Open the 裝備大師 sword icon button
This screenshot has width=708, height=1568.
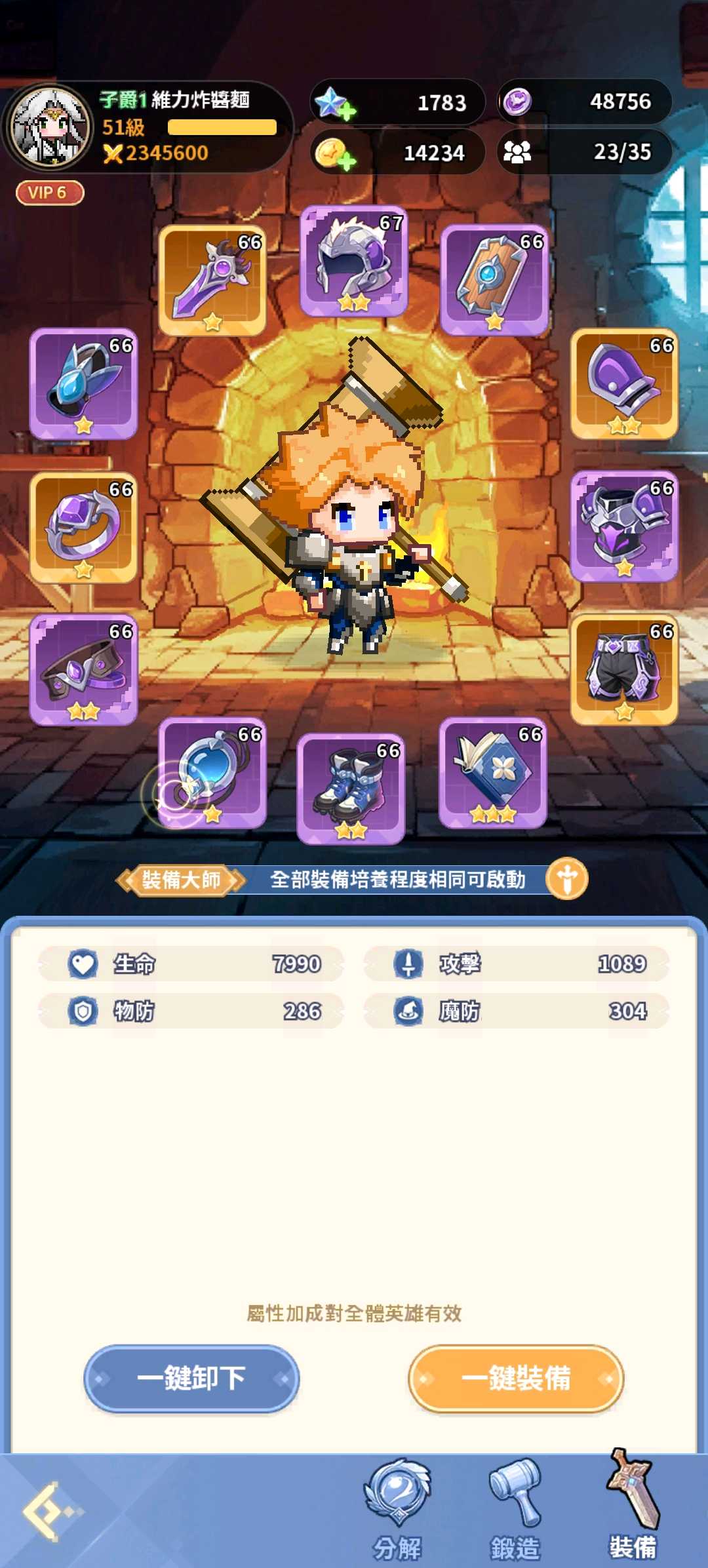tap(567, 878)
